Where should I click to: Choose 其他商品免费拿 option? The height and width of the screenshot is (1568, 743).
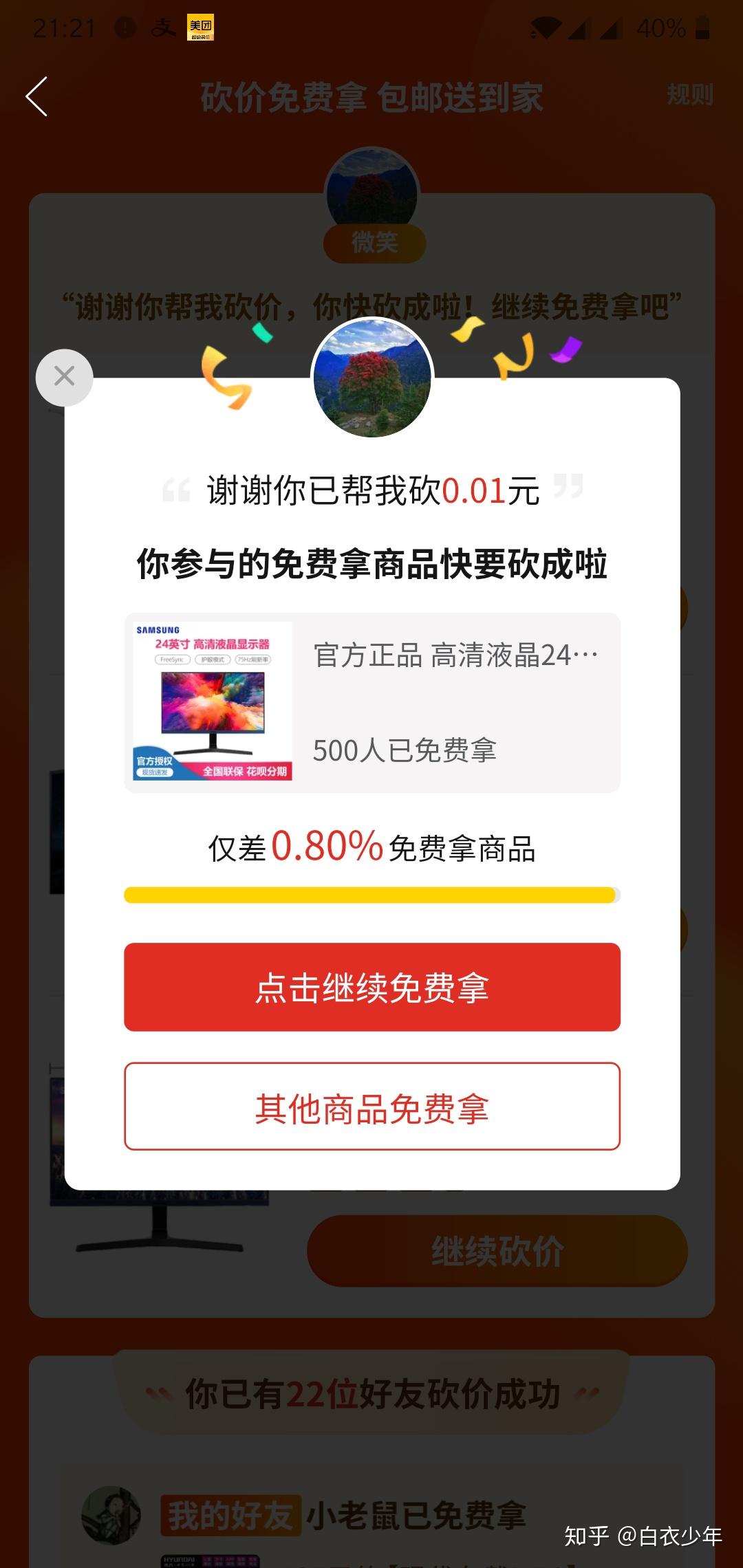point(371,1107)
